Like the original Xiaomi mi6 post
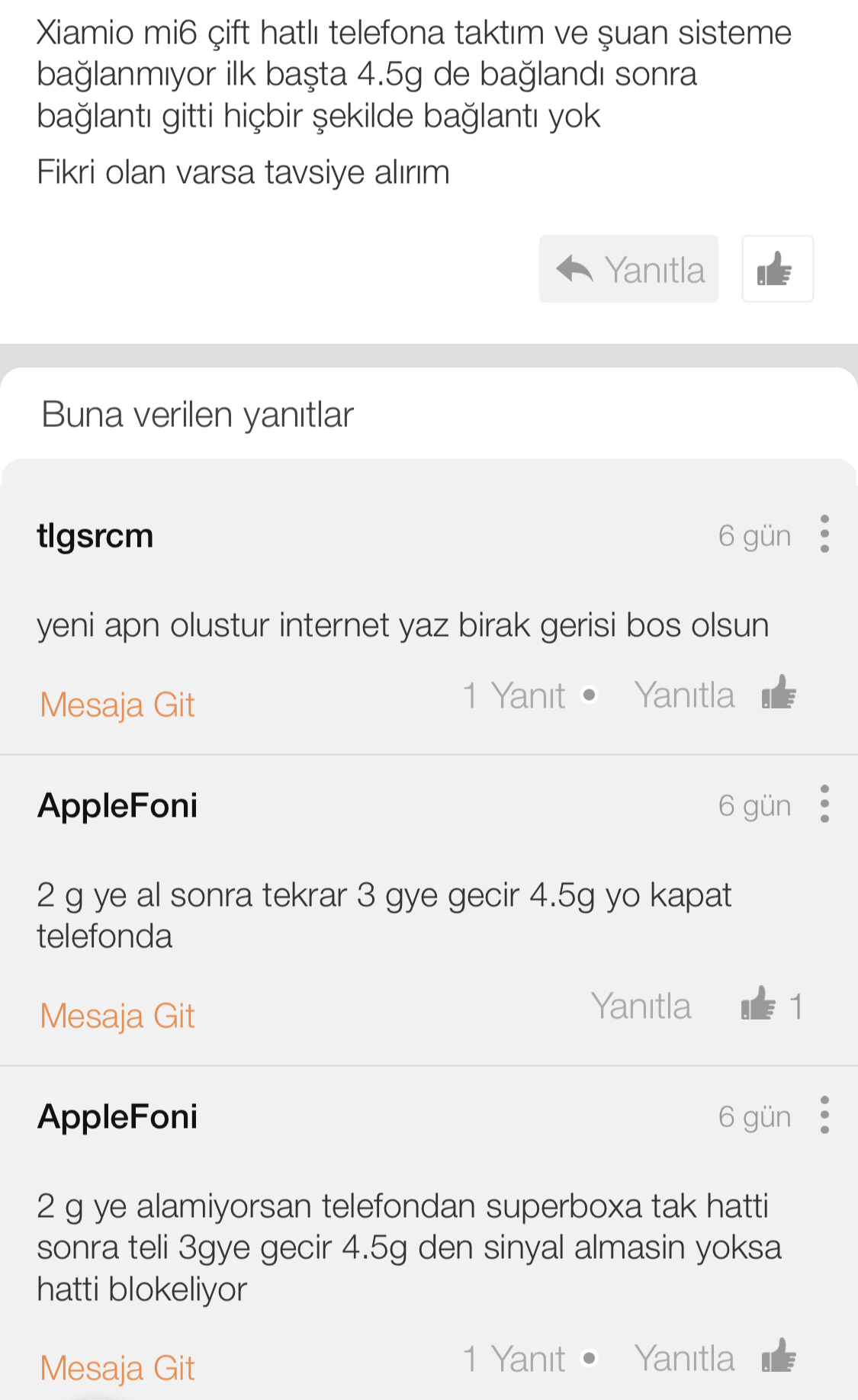The height and width of the screenshot is (1400, 858). tap(777, 269)
